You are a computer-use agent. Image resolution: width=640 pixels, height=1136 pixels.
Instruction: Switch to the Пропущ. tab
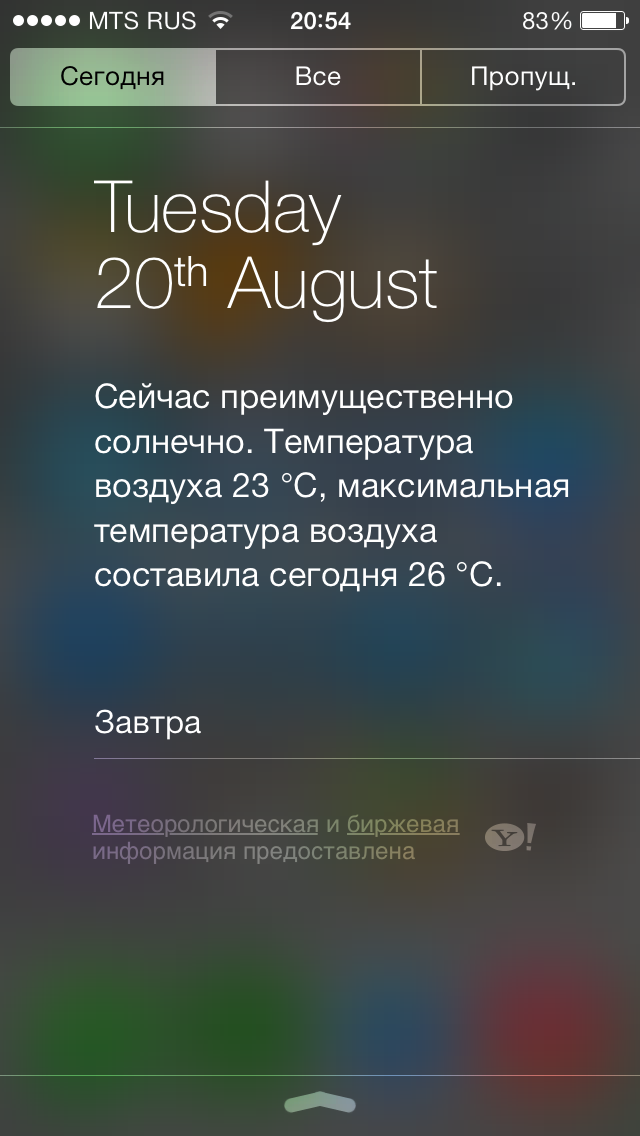coord(523,77)
